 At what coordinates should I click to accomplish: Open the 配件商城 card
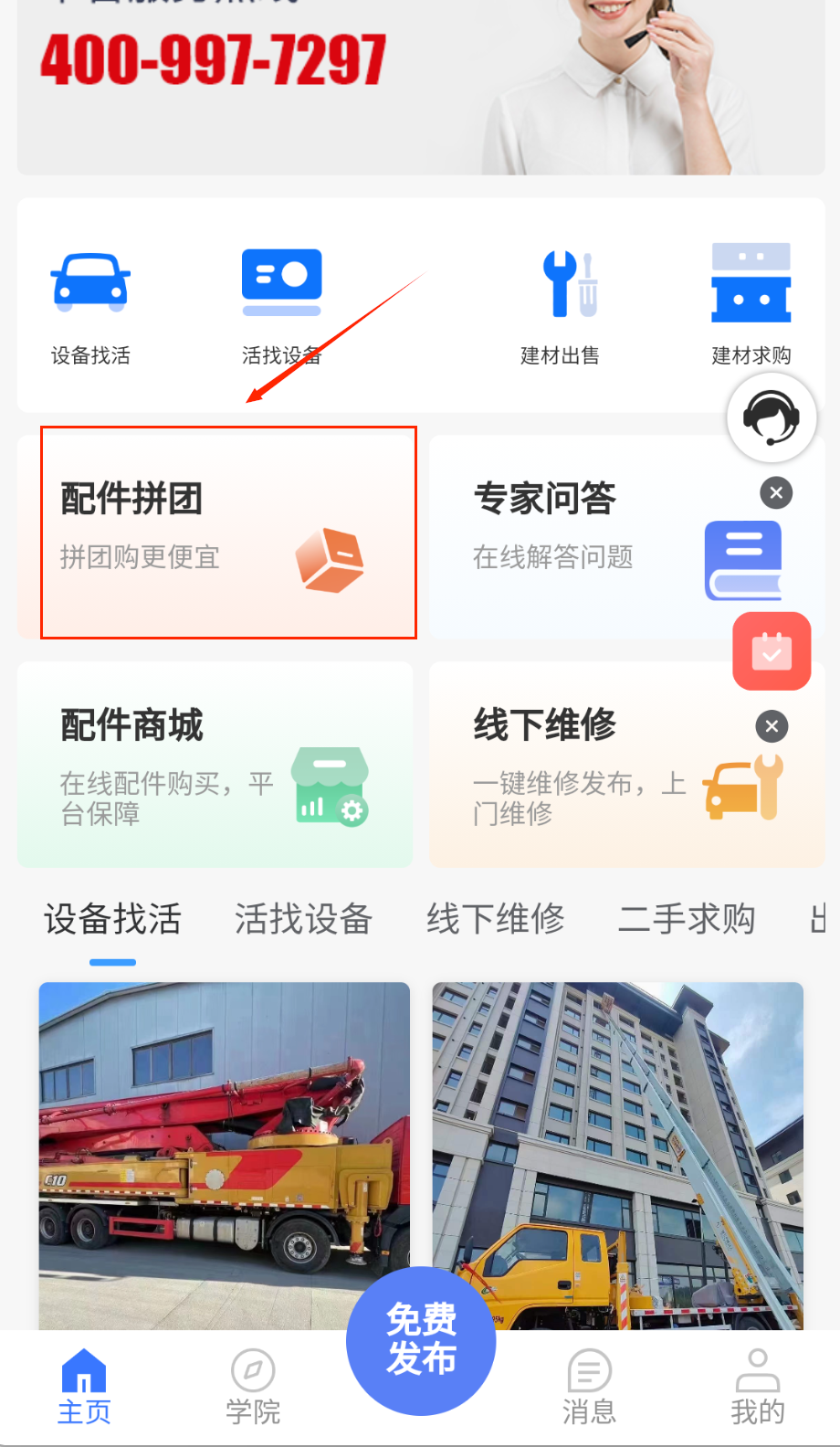215,765
